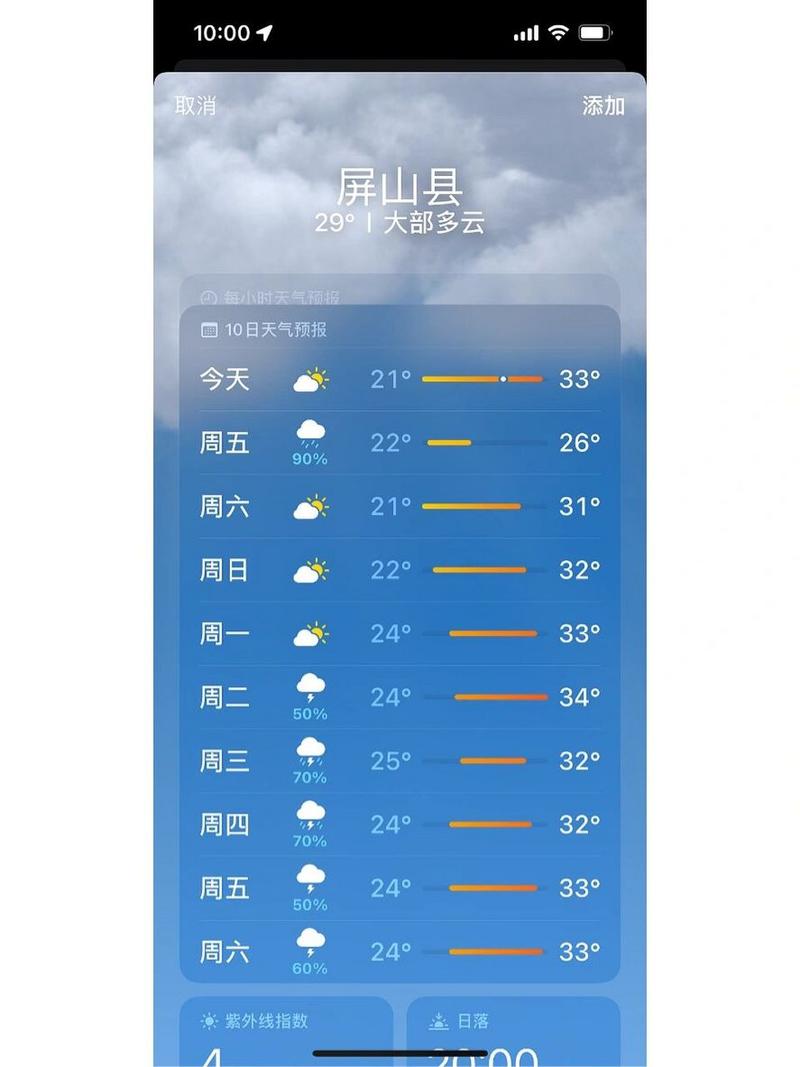
Task: Open the 日落 card
Action: click(513, 1032)
